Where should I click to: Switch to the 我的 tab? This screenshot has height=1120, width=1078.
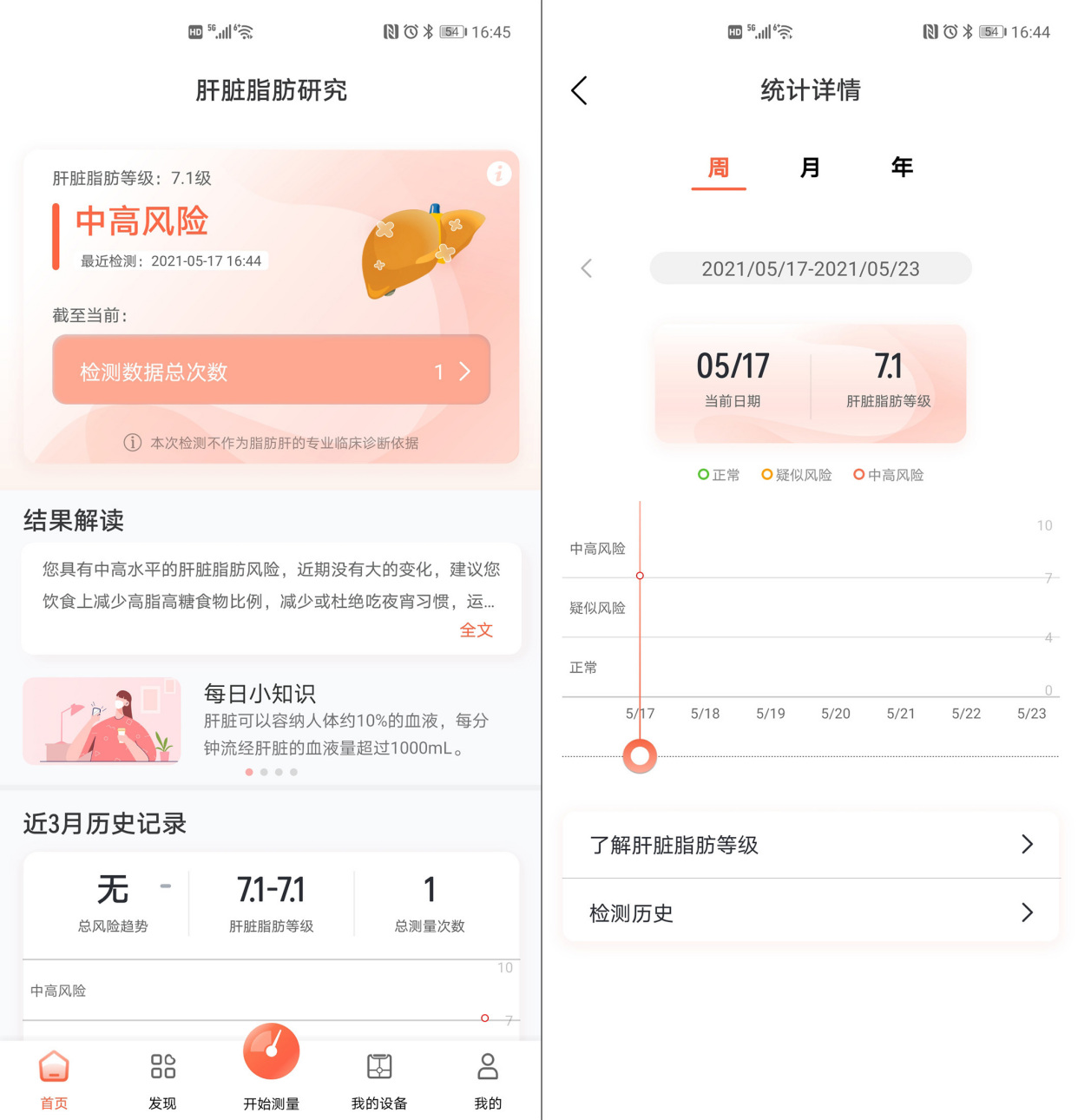pos(487,1077)
